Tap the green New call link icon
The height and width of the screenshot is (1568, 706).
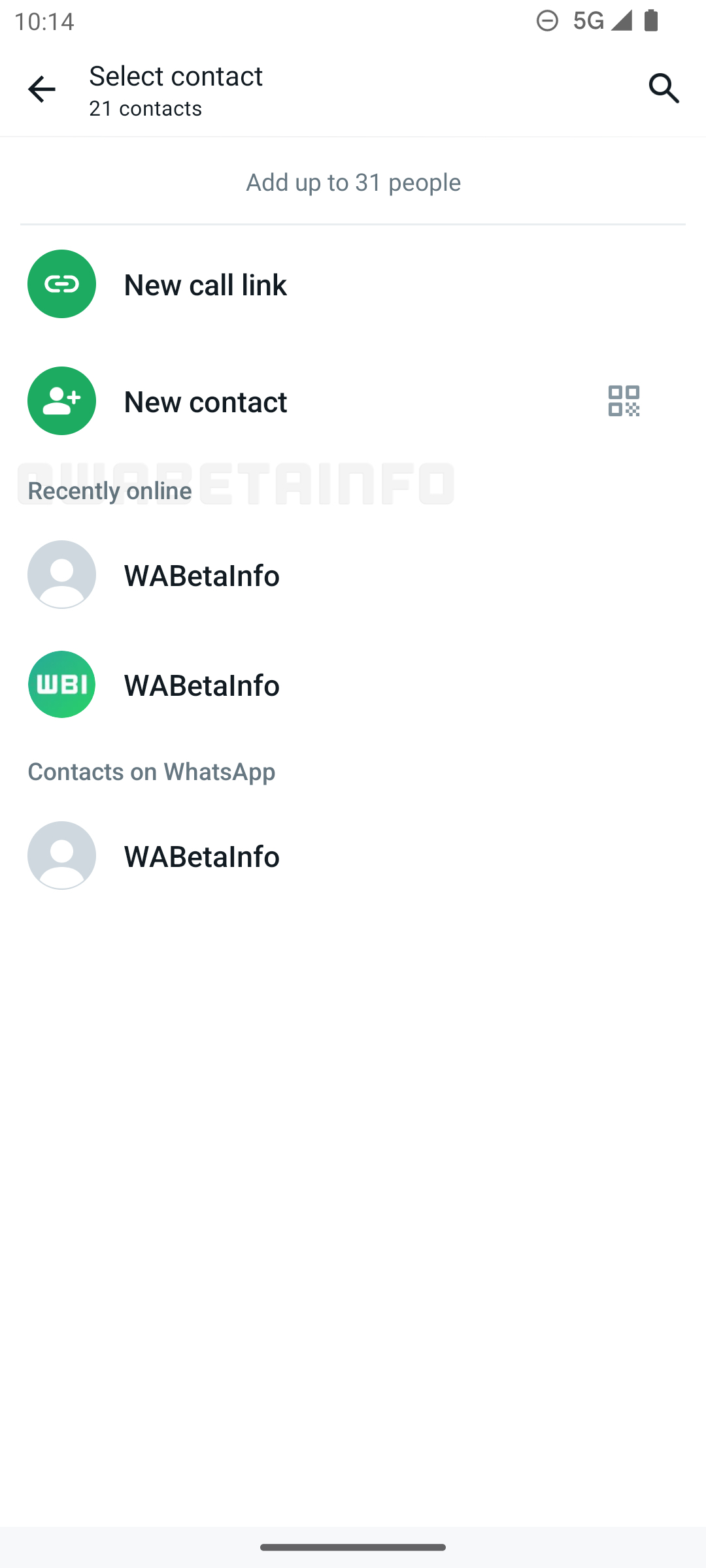click(61, 284)
